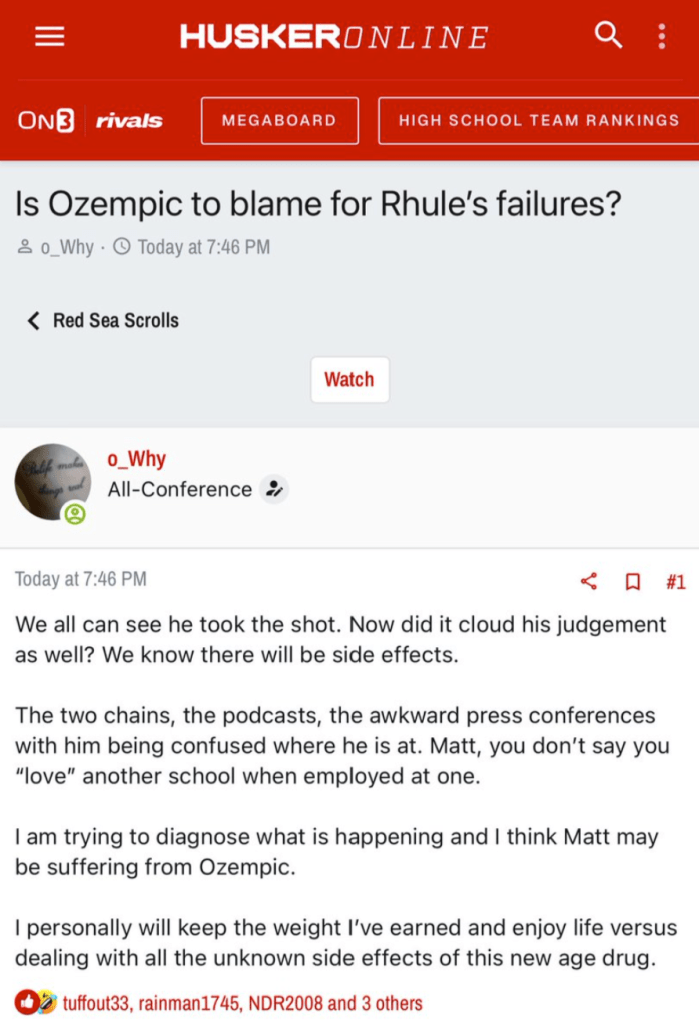Share this post
The image size is (699, 1023).
pos(589,581)
